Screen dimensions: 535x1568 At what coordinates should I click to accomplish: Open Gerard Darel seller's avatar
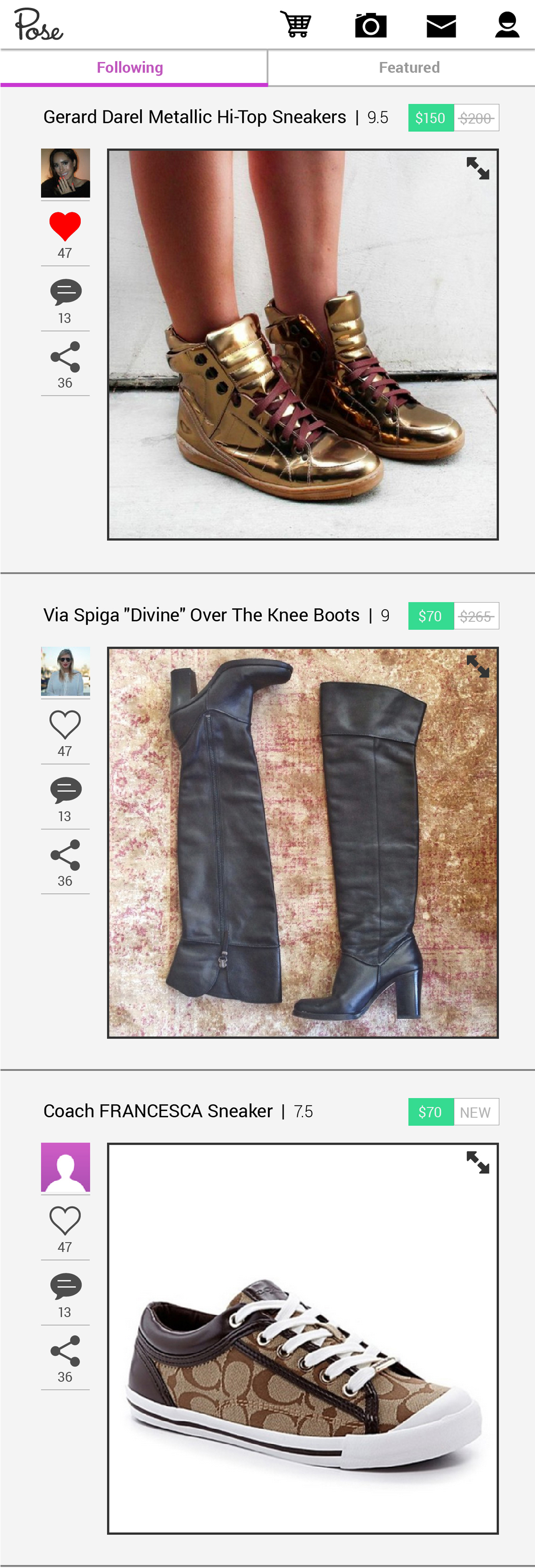click(x=65, y=173)
